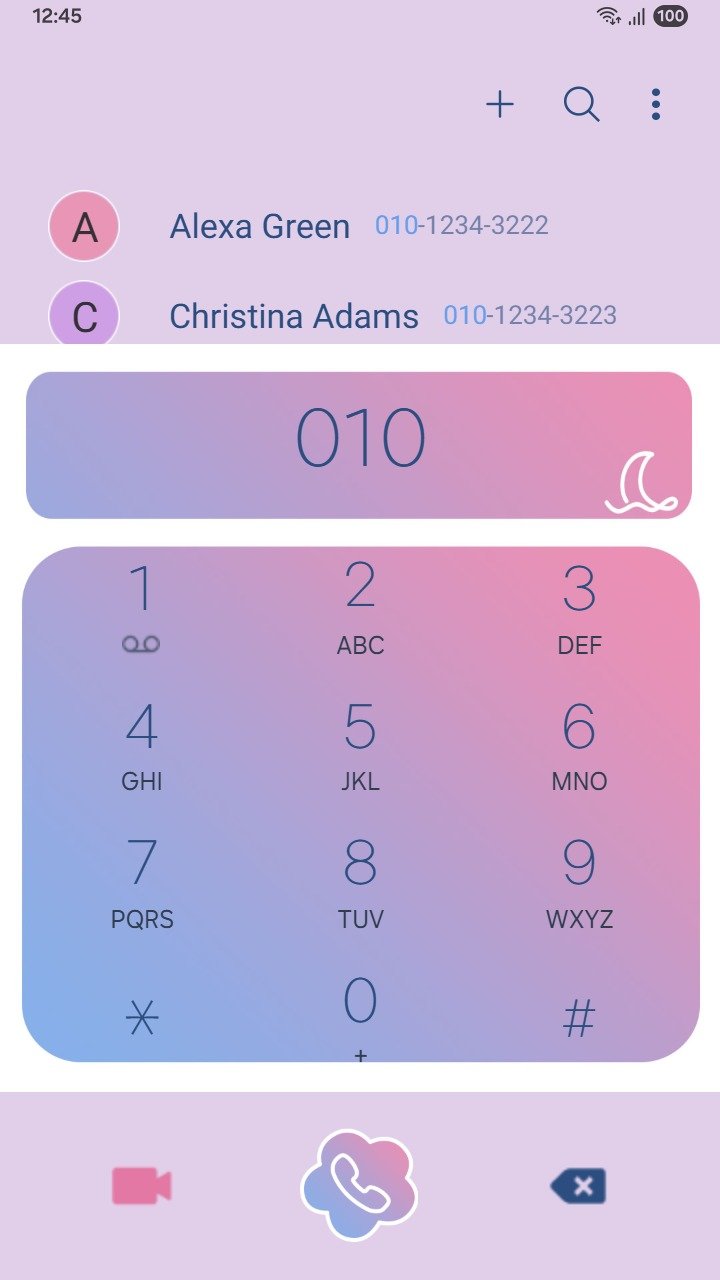Dial digit 7 PQRS key
This screenshot has width=720, height=1280.
point(142,882)
